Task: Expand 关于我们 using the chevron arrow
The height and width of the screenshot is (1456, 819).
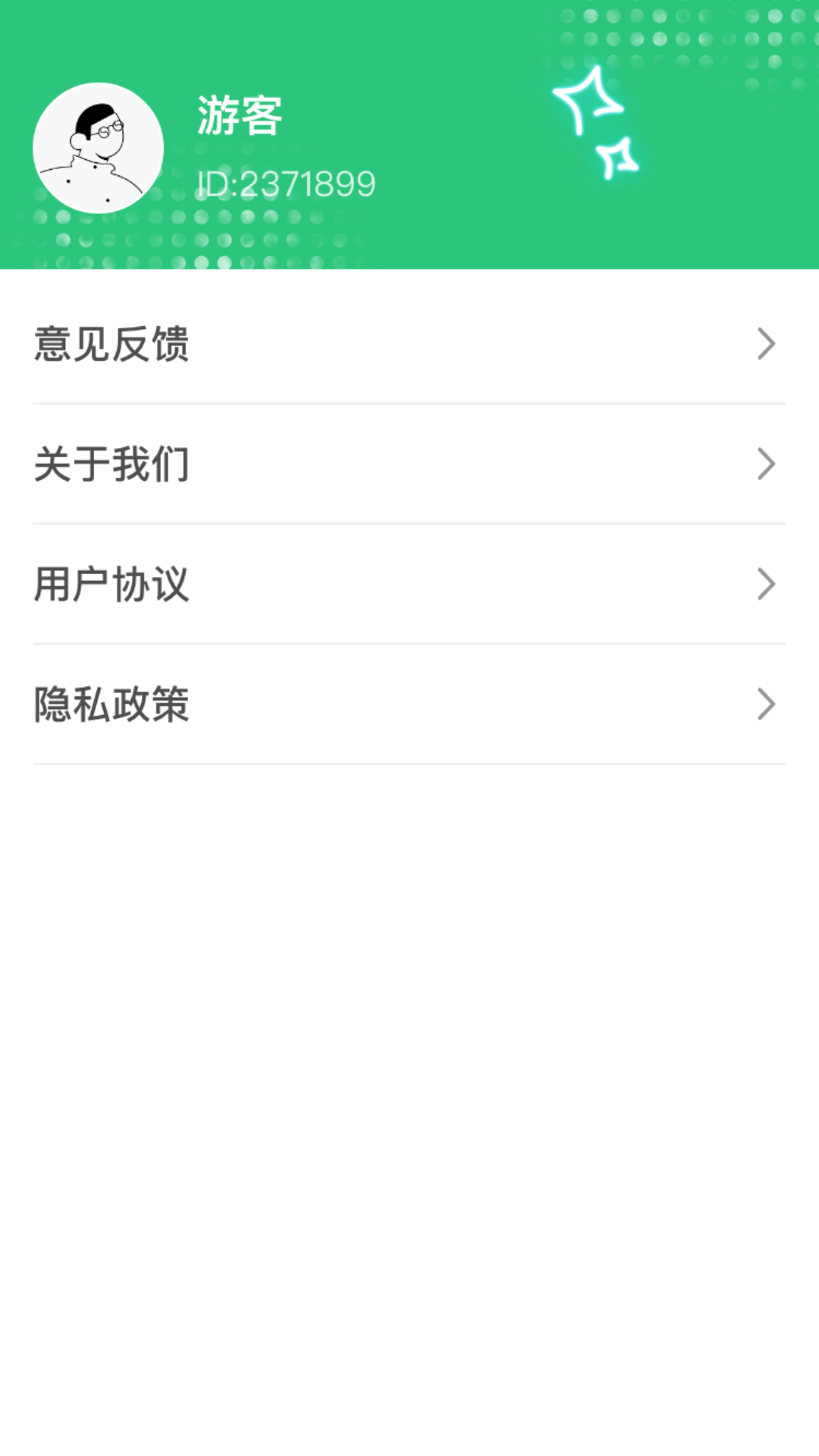Action: (x=766, y=466)
